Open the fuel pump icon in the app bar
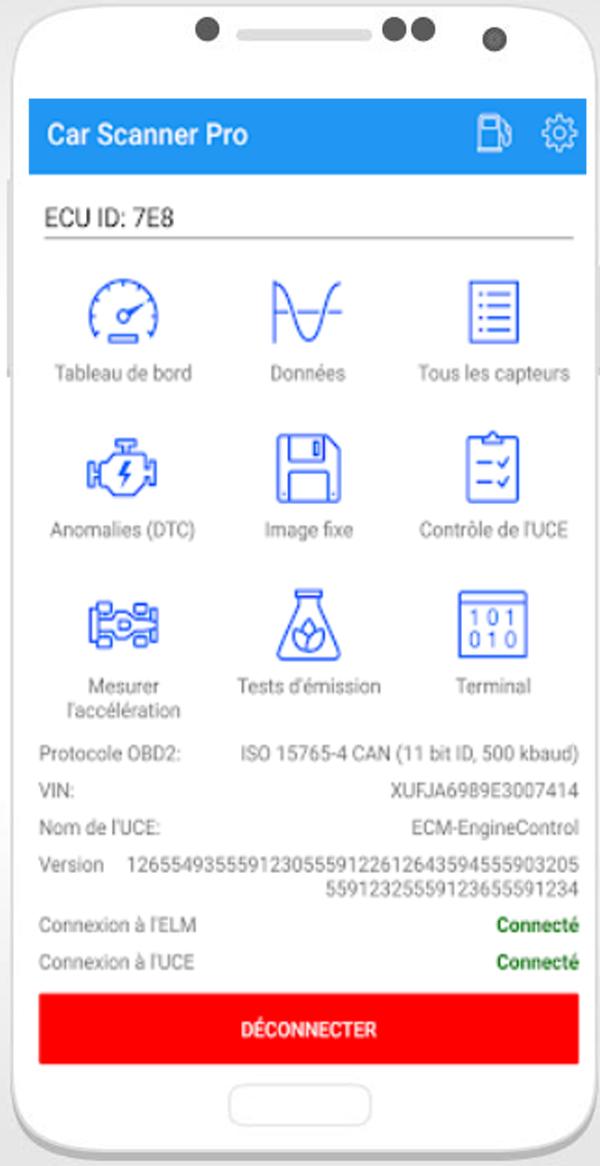The width and height of the screenshot is (600, 1166). [494, 134]
